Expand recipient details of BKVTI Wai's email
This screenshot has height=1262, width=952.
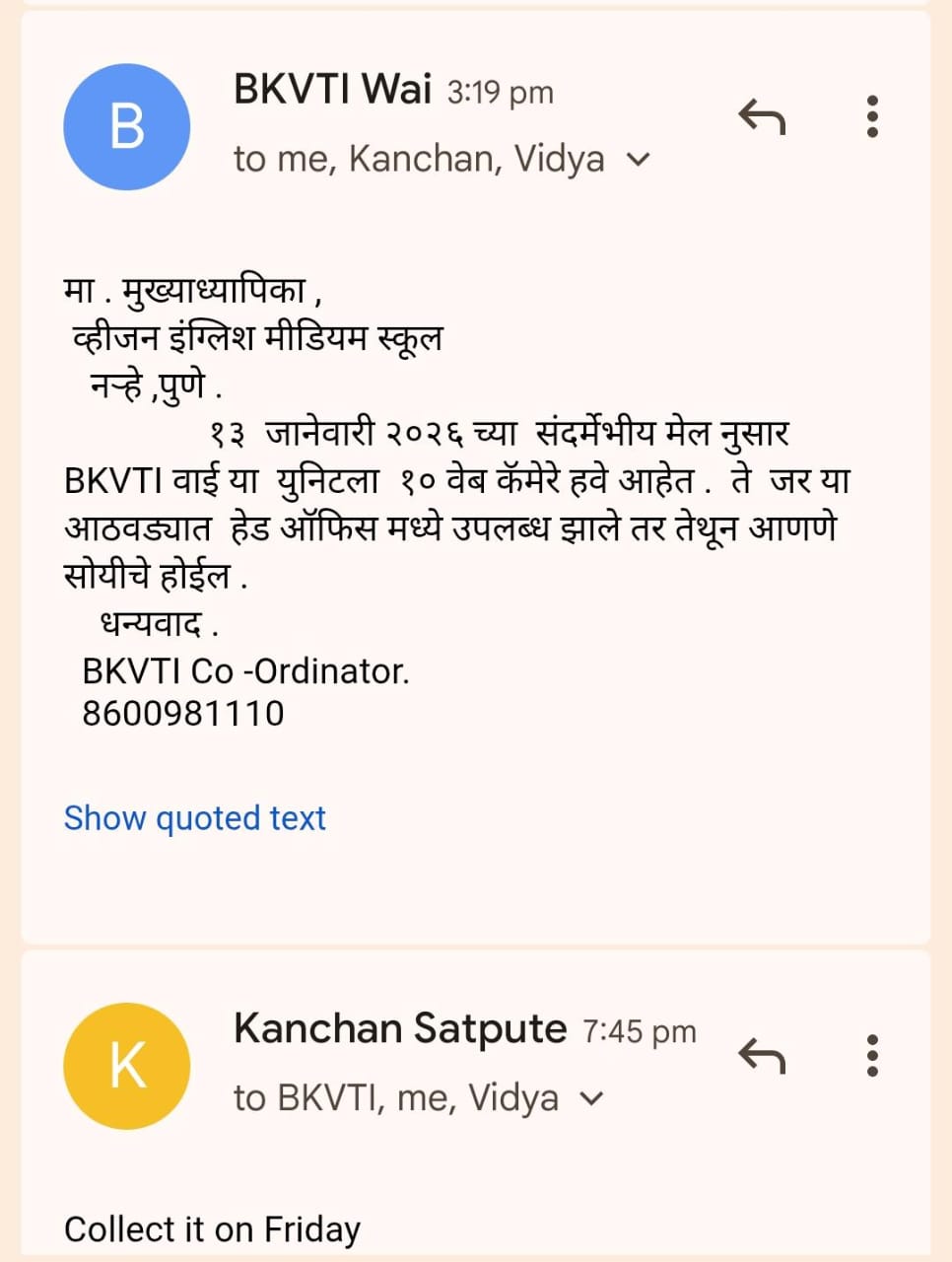coord(639,159)
